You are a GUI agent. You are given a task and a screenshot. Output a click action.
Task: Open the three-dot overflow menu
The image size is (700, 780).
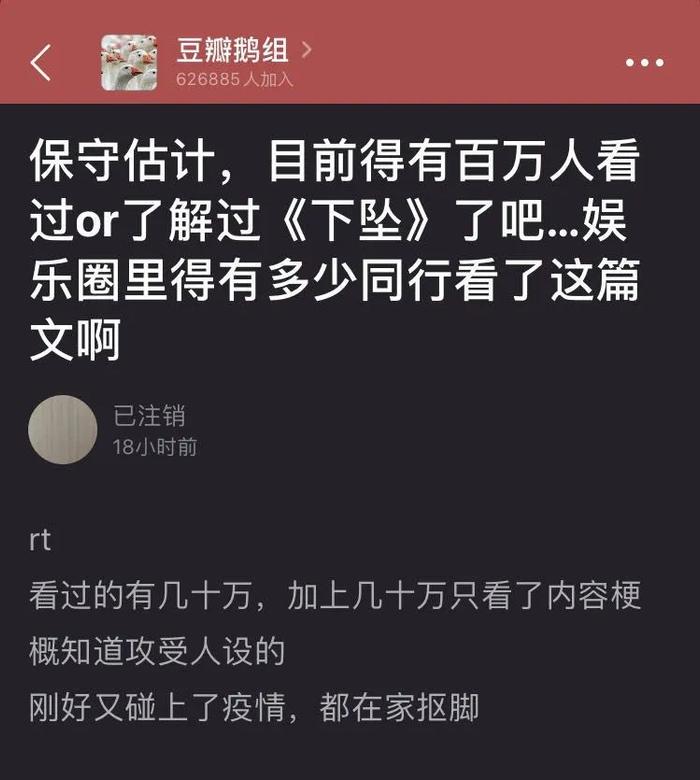[x=644, y=62]
